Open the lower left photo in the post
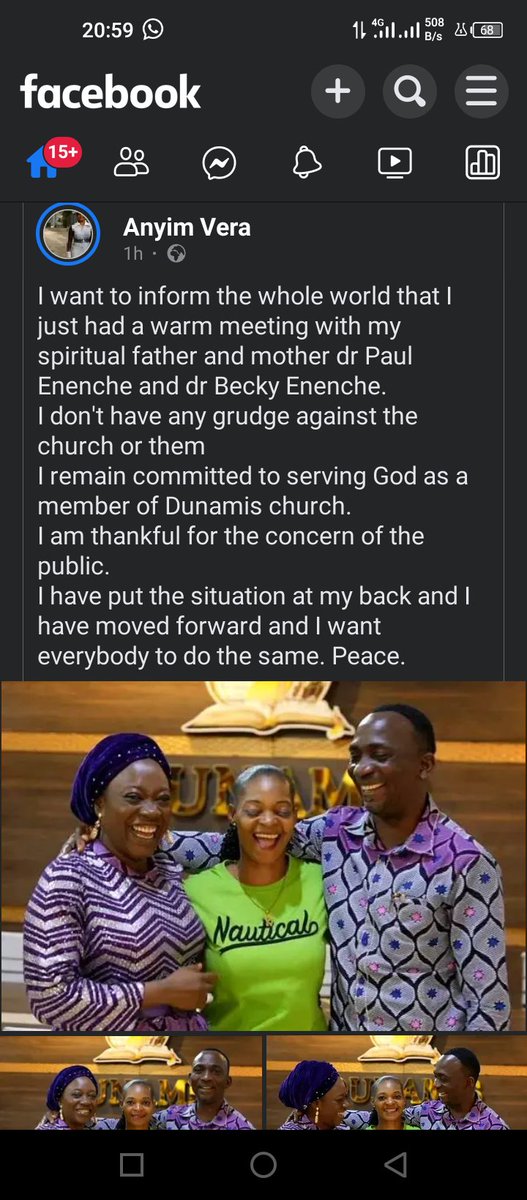527x1200 pixels. coord(132,1083)
